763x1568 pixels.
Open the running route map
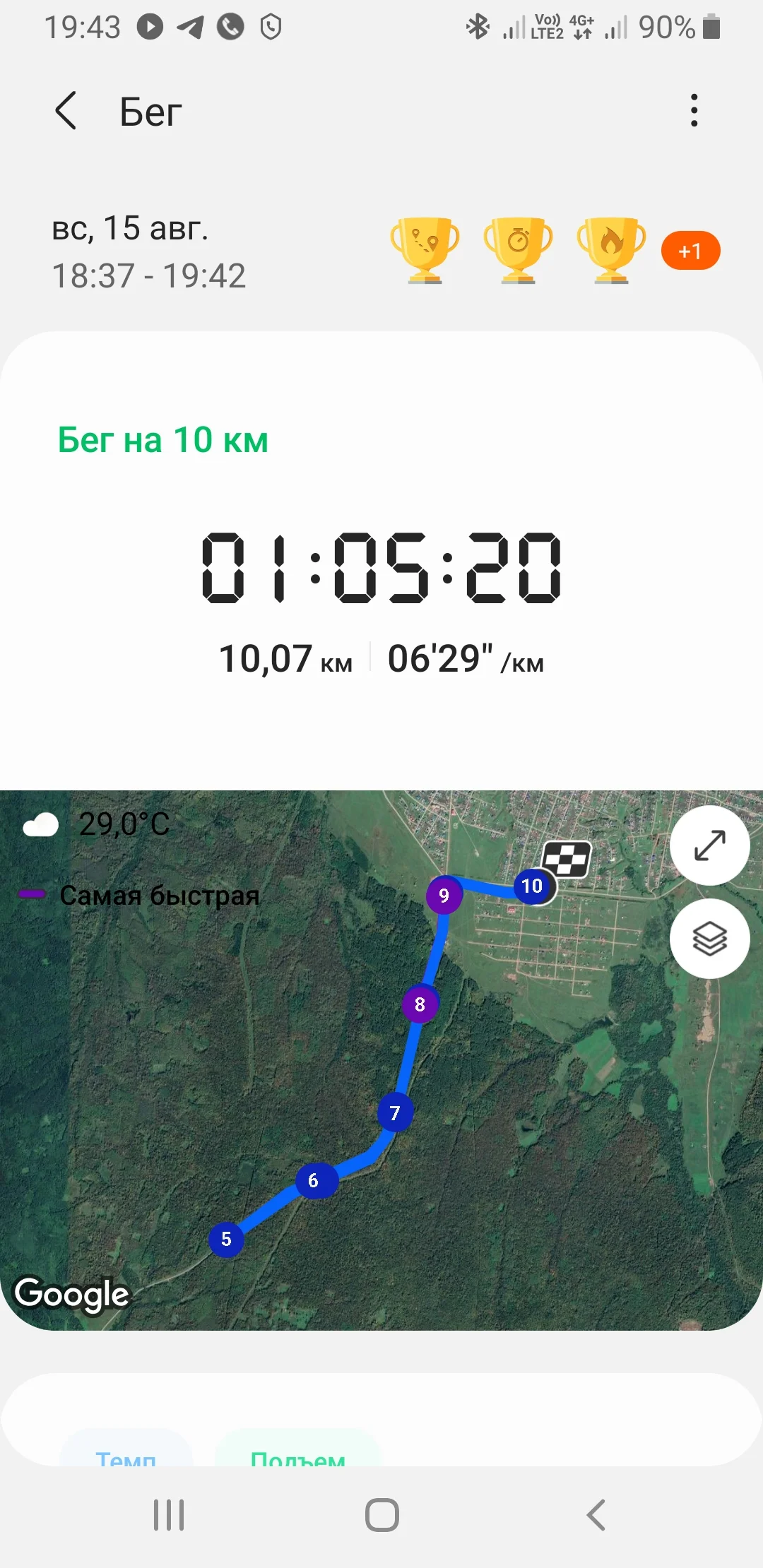pyautogui.click(x=381, y=1060)
